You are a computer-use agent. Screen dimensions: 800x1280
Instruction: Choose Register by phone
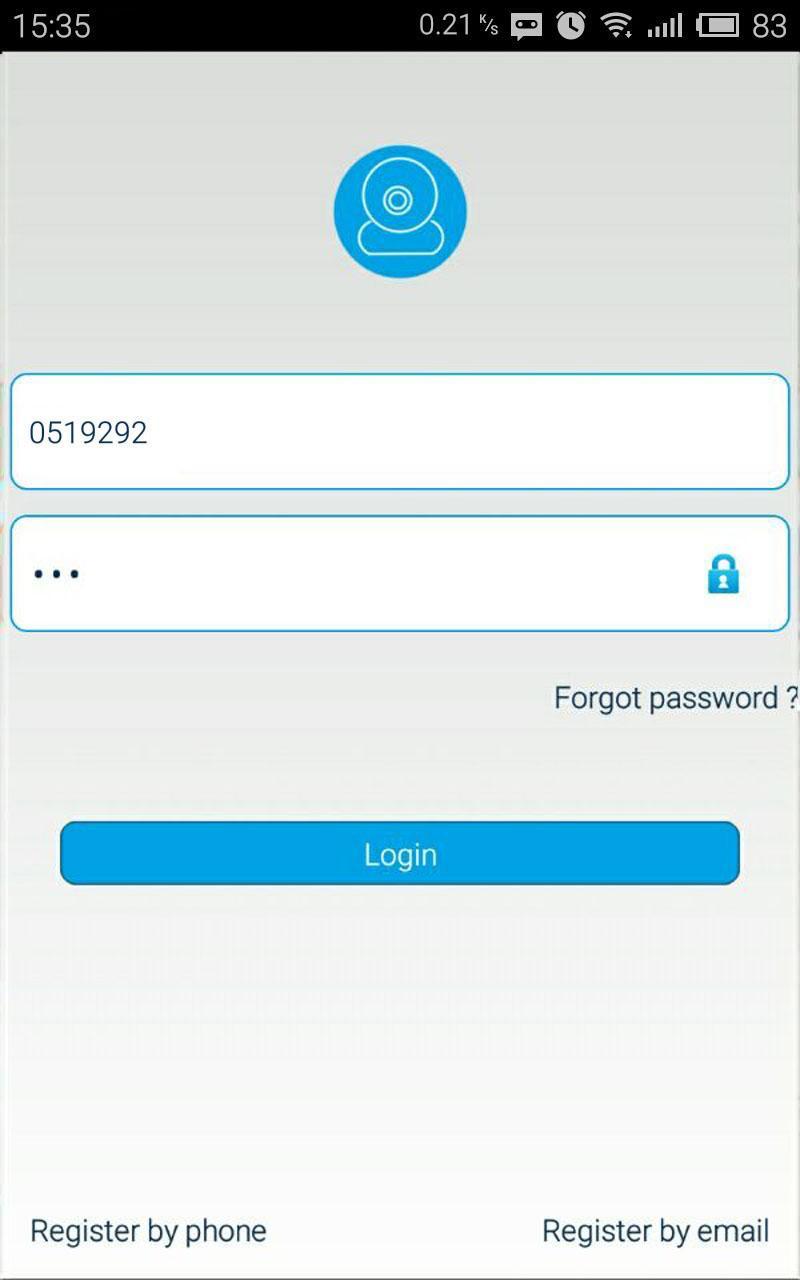pyautogui.click(x=149, y=1230)
